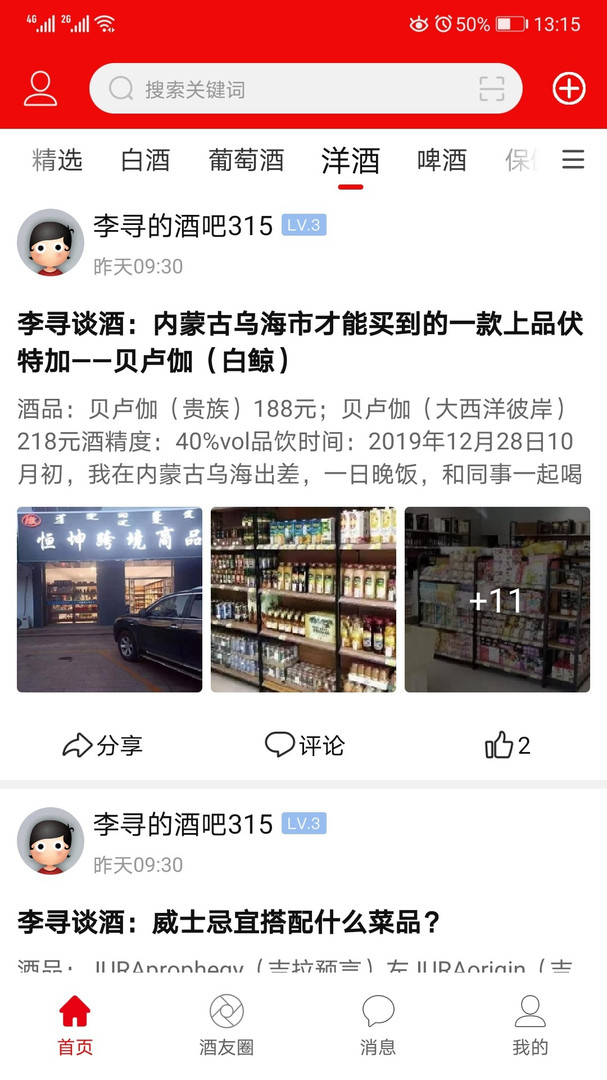The width and height of the screenshot is (607, 1080).
Task: Open the scan icon in search bar
Action: [492, 89]
